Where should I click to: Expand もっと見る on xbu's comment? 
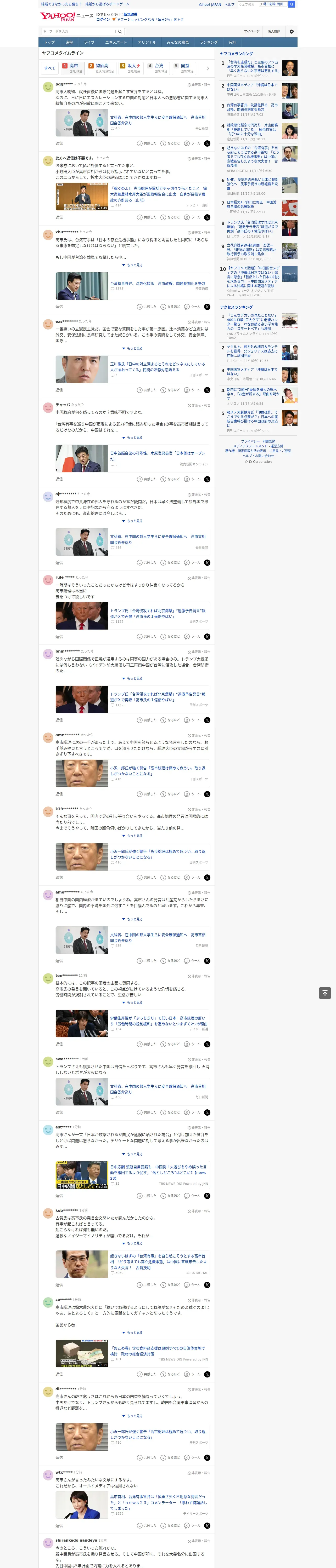(133, 265)
